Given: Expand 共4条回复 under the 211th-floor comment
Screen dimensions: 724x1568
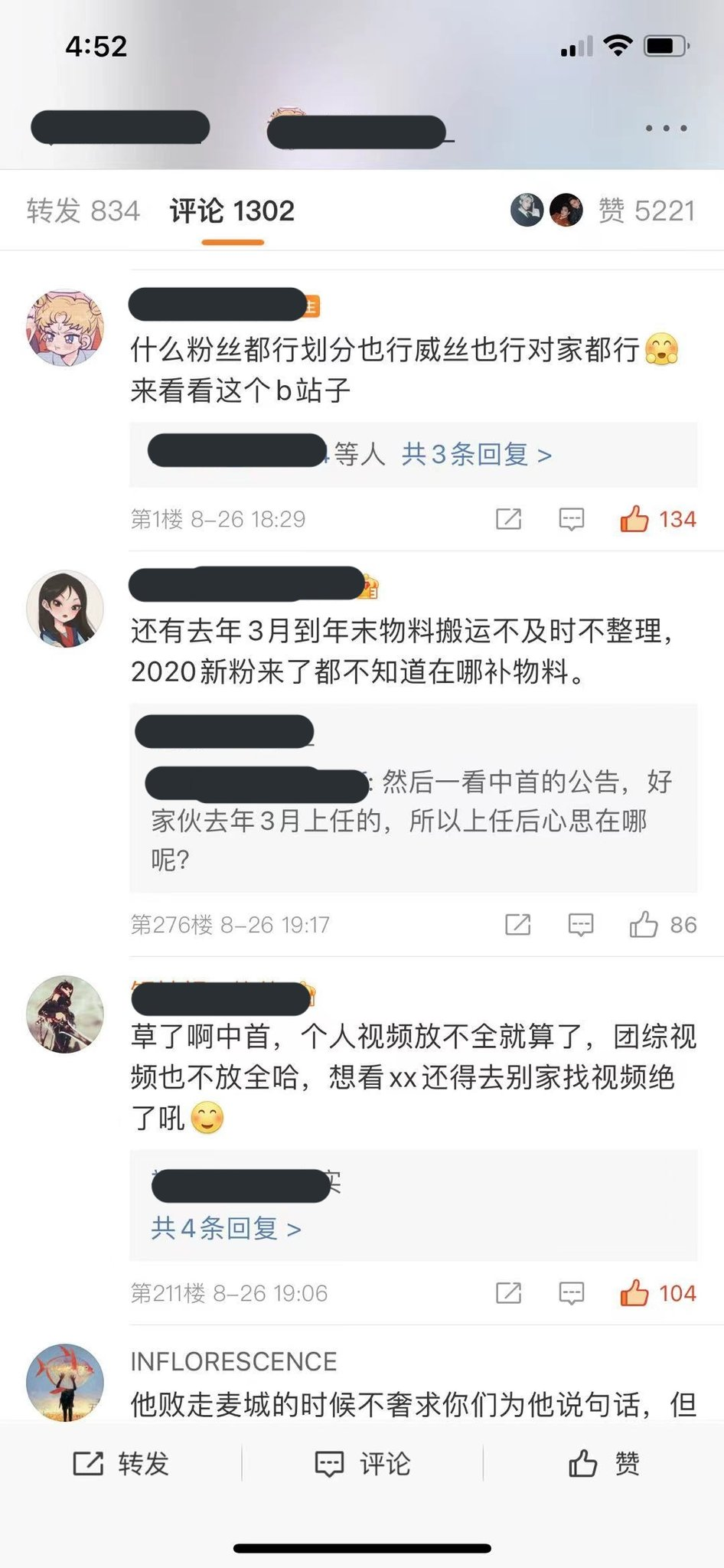Looking at the screenshot, I should [226, 1228].
